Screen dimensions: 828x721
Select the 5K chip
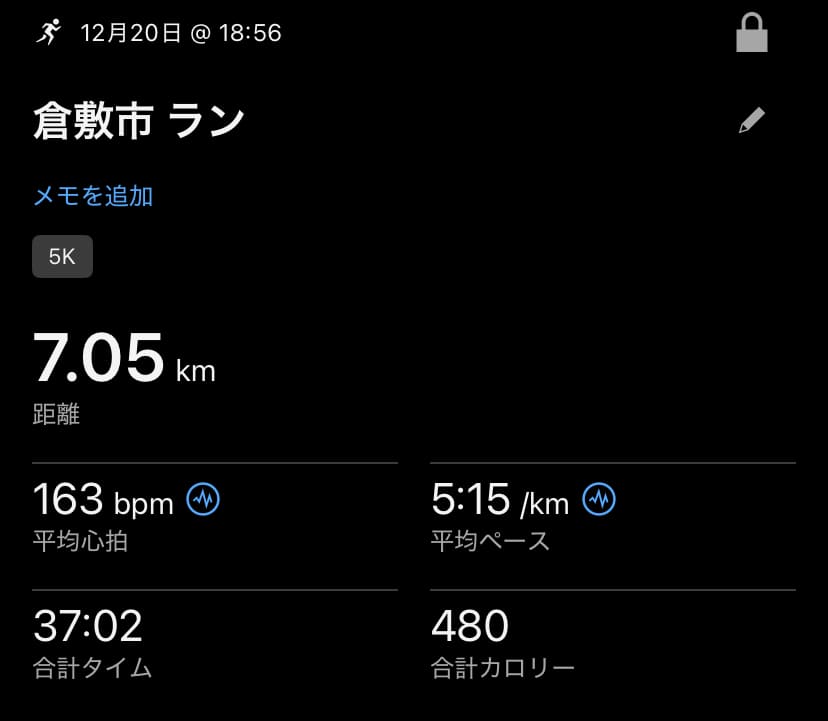coord(62,257)
